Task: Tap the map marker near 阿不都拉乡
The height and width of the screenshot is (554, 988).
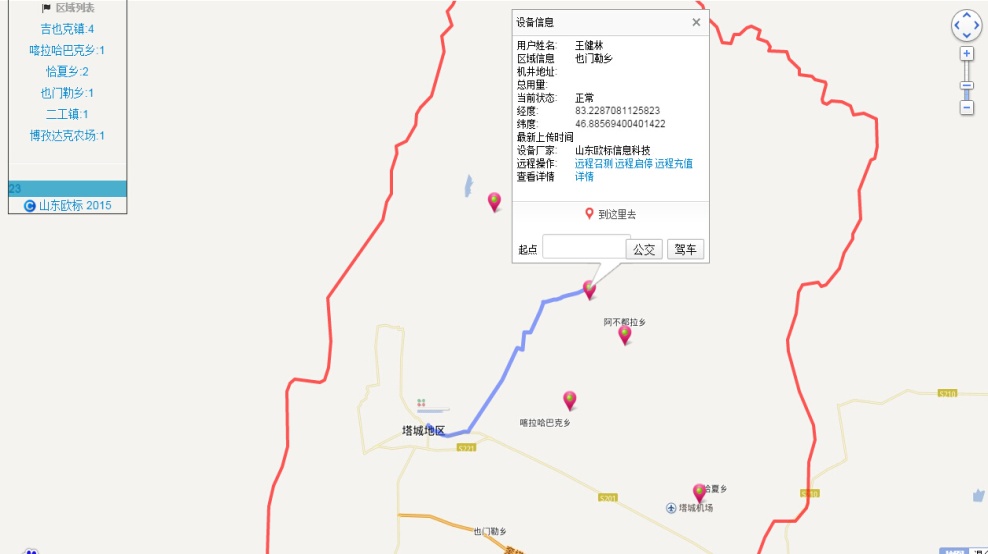Action: coord(625,335)
